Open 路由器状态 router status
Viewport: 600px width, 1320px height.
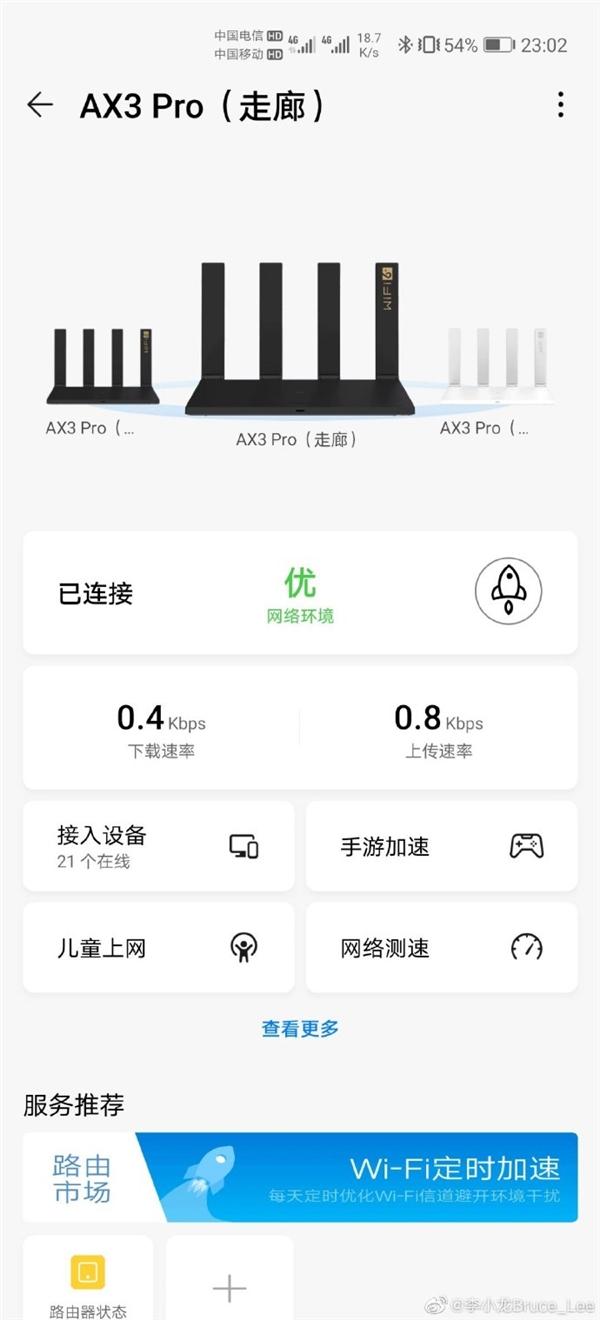(x=88, y=1280)
